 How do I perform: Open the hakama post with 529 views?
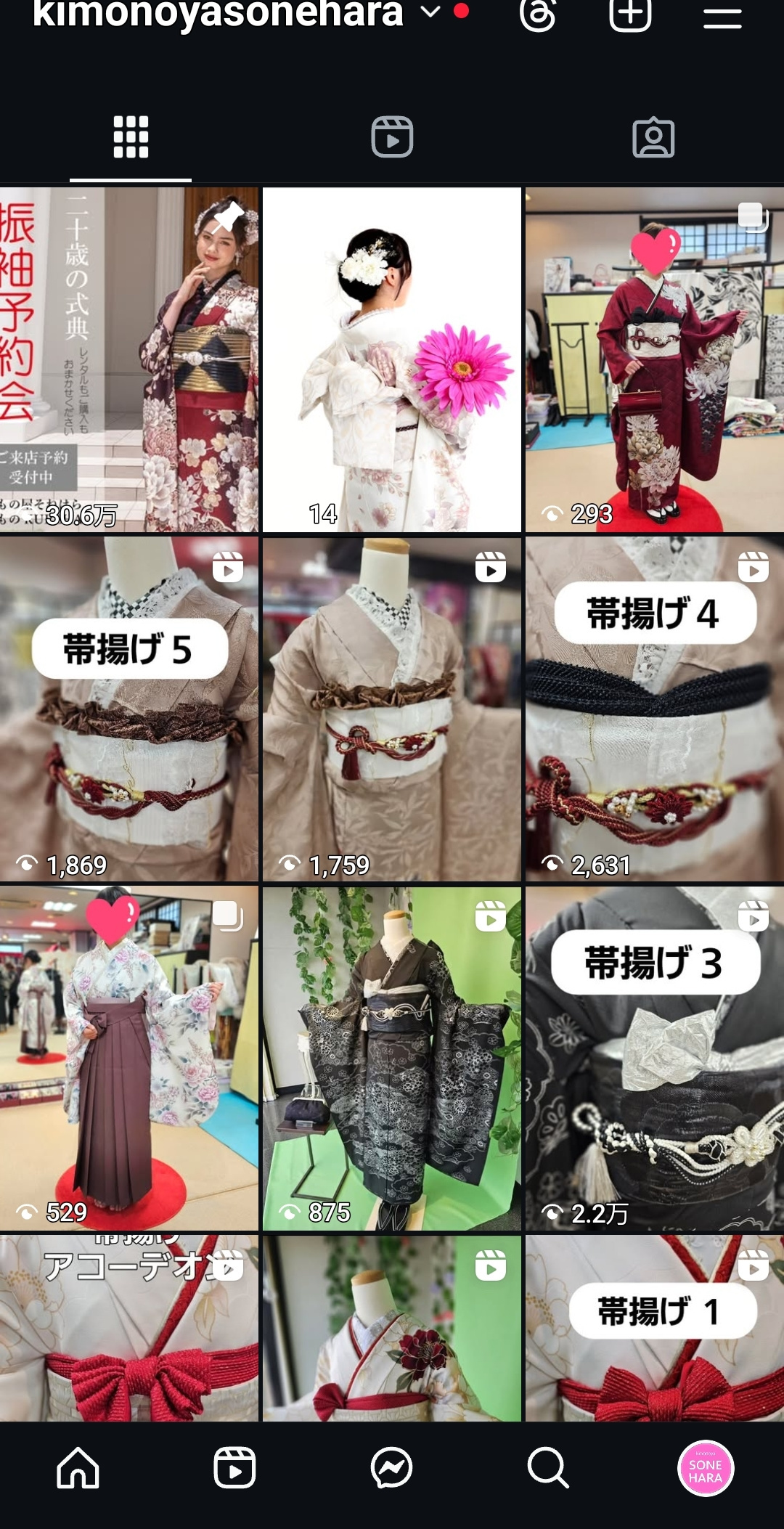pos(129,1058)
